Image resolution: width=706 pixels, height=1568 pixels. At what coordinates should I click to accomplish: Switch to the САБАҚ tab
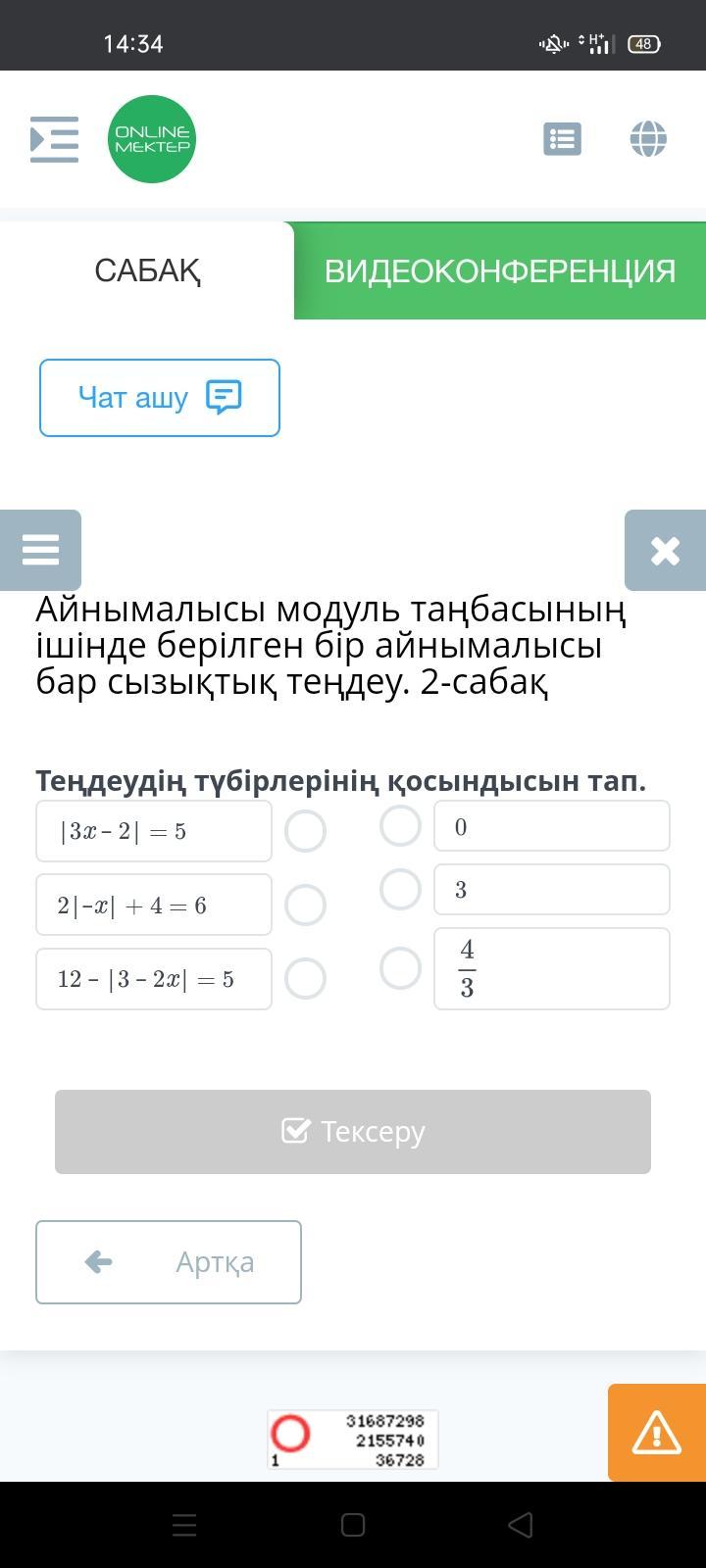point(147,270)
